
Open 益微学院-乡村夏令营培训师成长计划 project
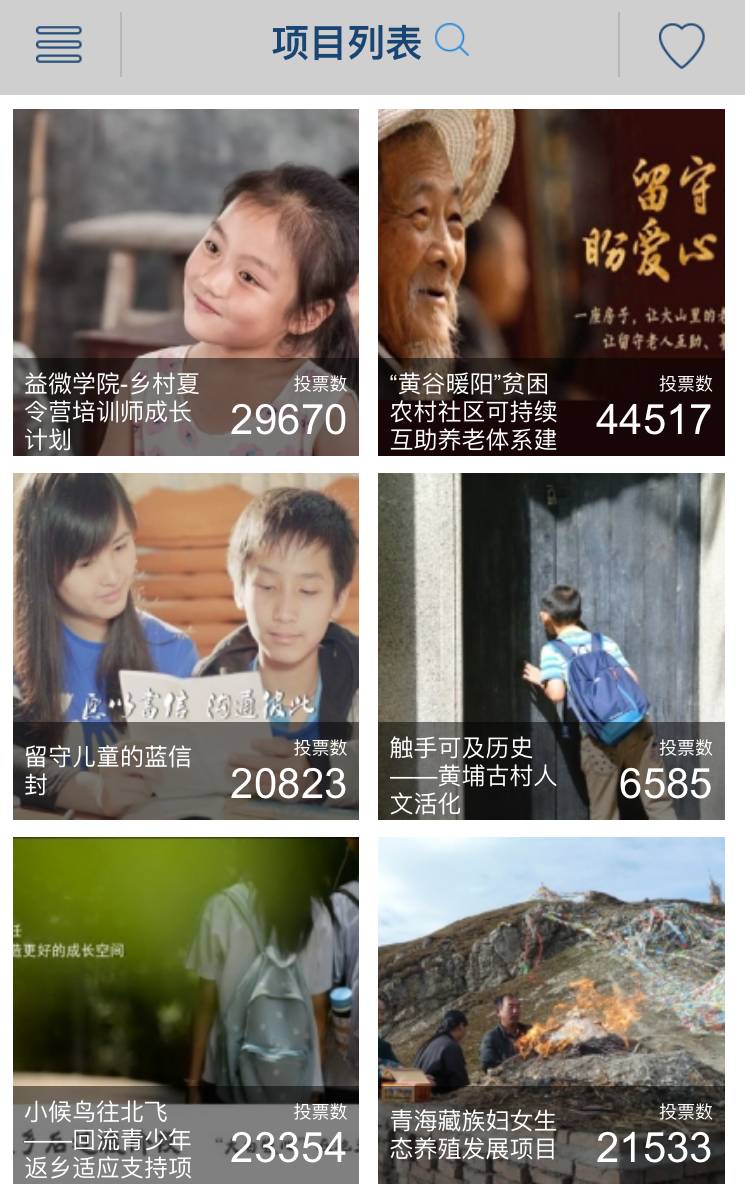[x=186, y=283]
